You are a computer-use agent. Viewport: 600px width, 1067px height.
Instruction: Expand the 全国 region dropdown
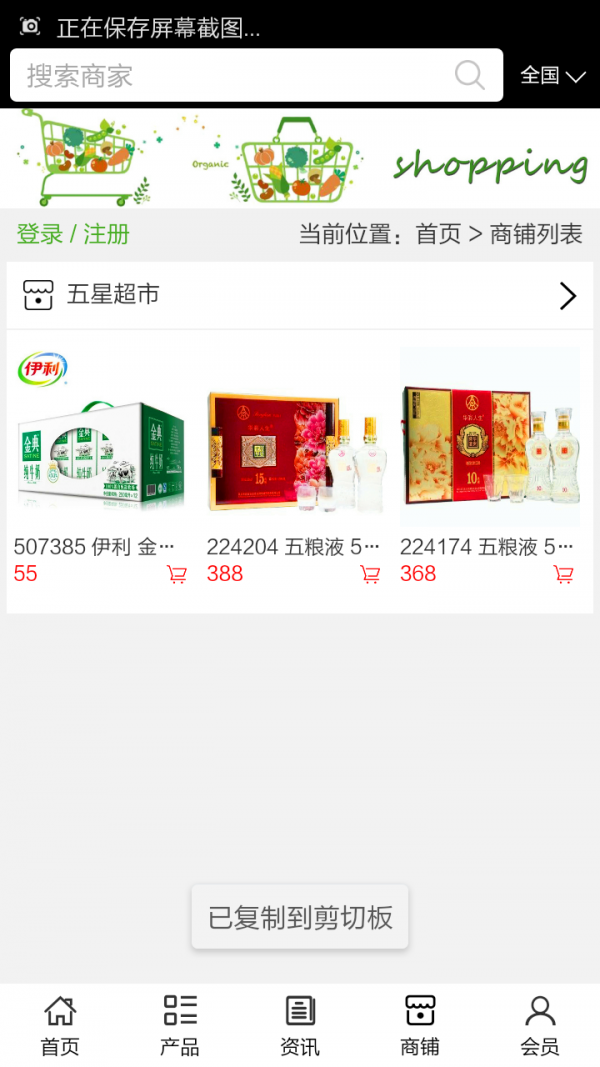(x=552, y=76)
